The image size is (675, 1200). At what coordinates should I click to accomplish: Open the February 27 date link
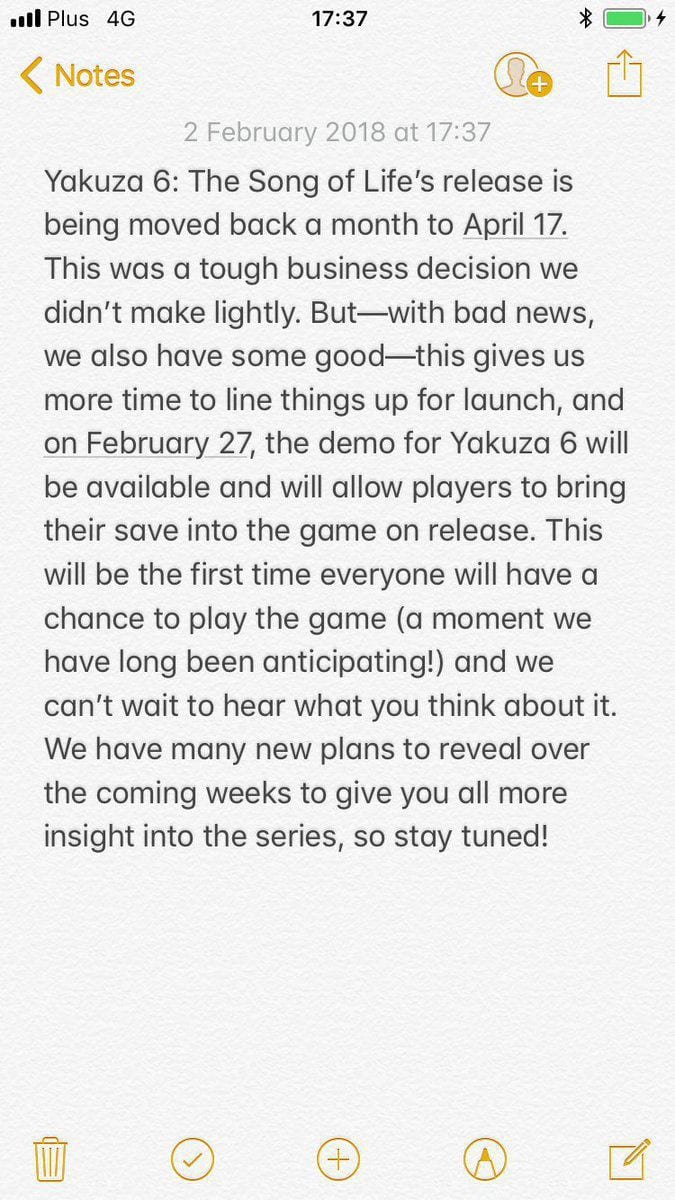145,443
